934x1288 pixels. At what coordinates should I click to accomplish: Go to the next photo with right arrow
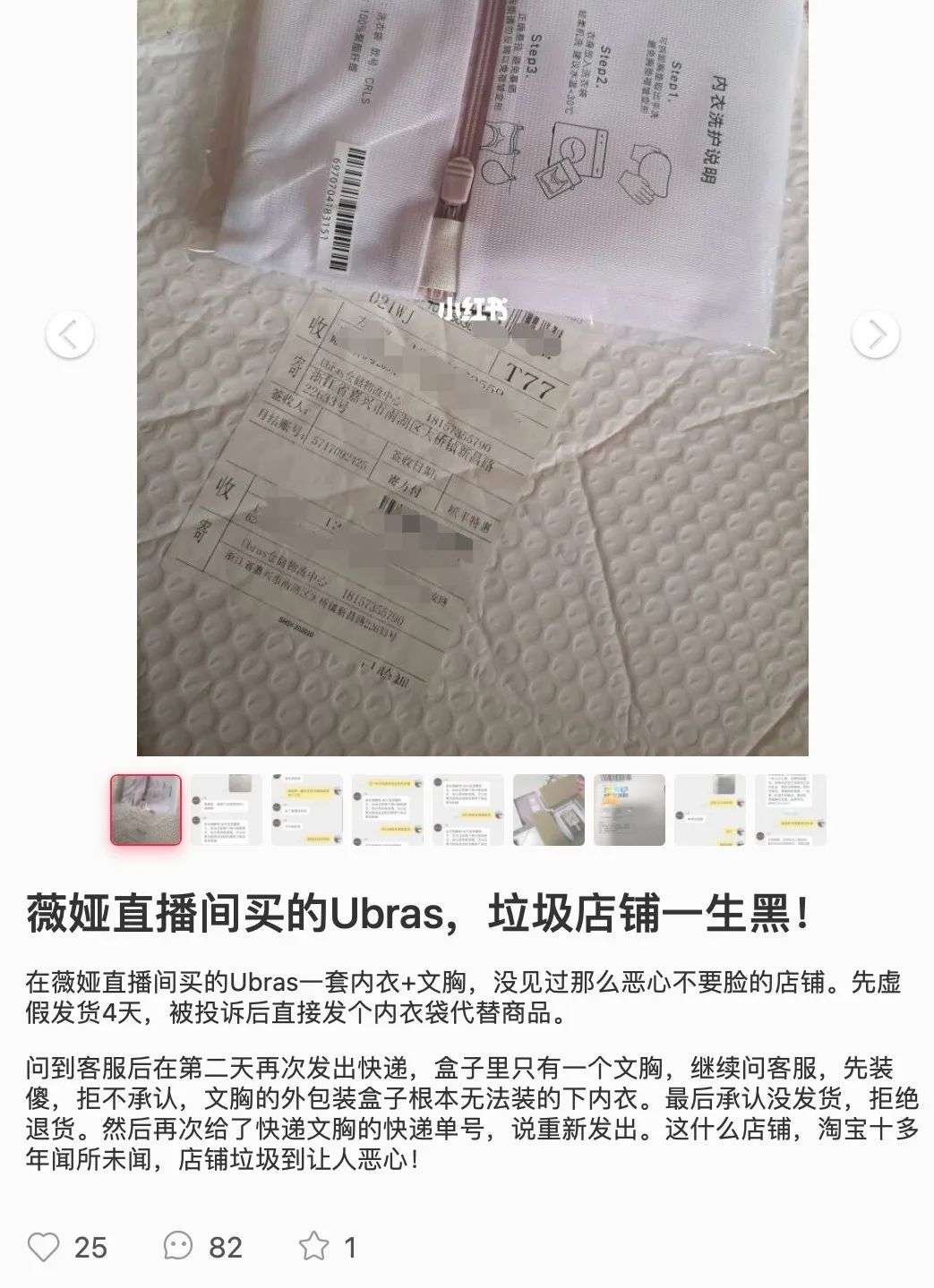click(875, 335)
